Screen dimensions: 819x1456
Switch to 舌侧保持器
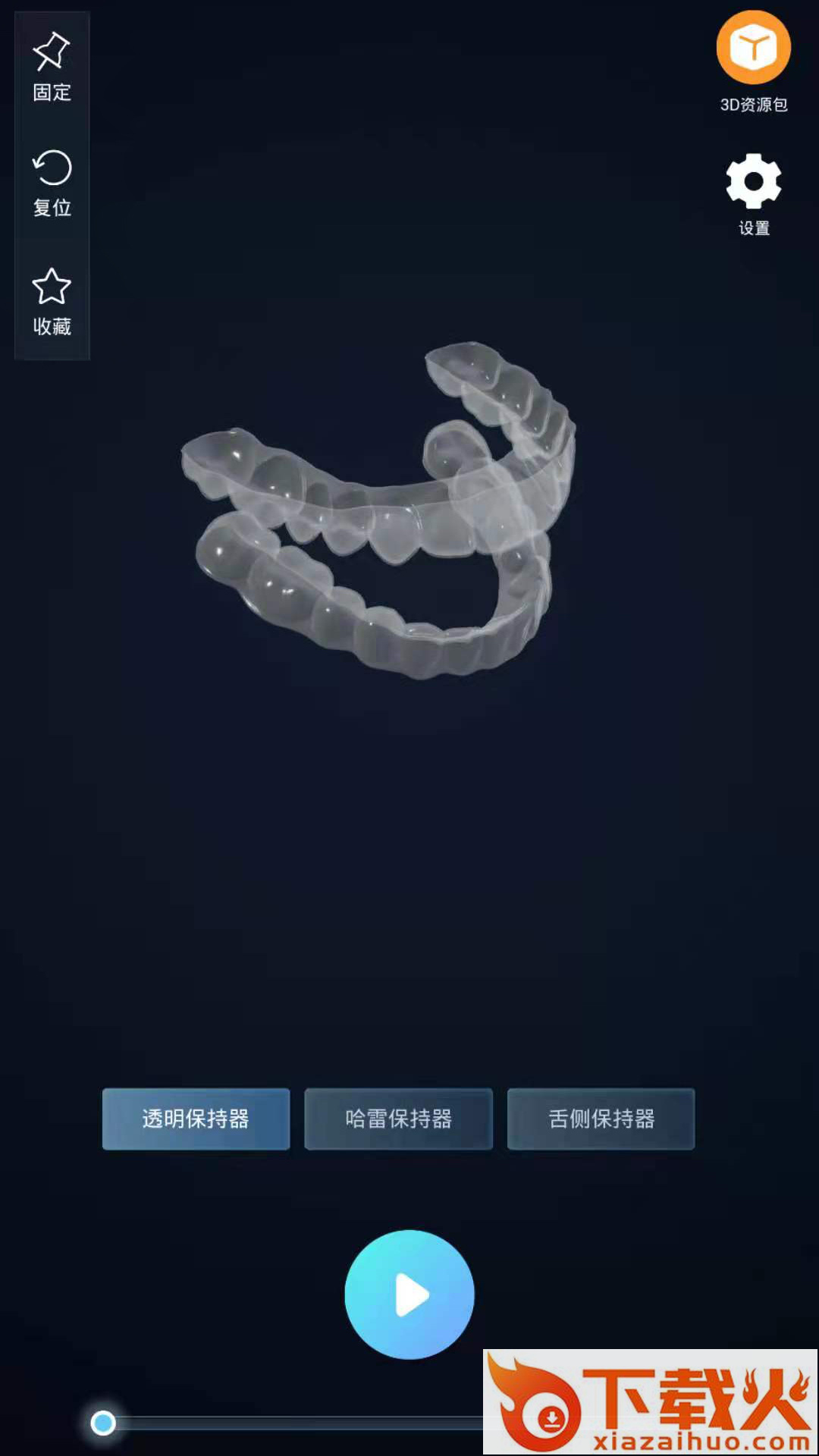[601, 1119]
